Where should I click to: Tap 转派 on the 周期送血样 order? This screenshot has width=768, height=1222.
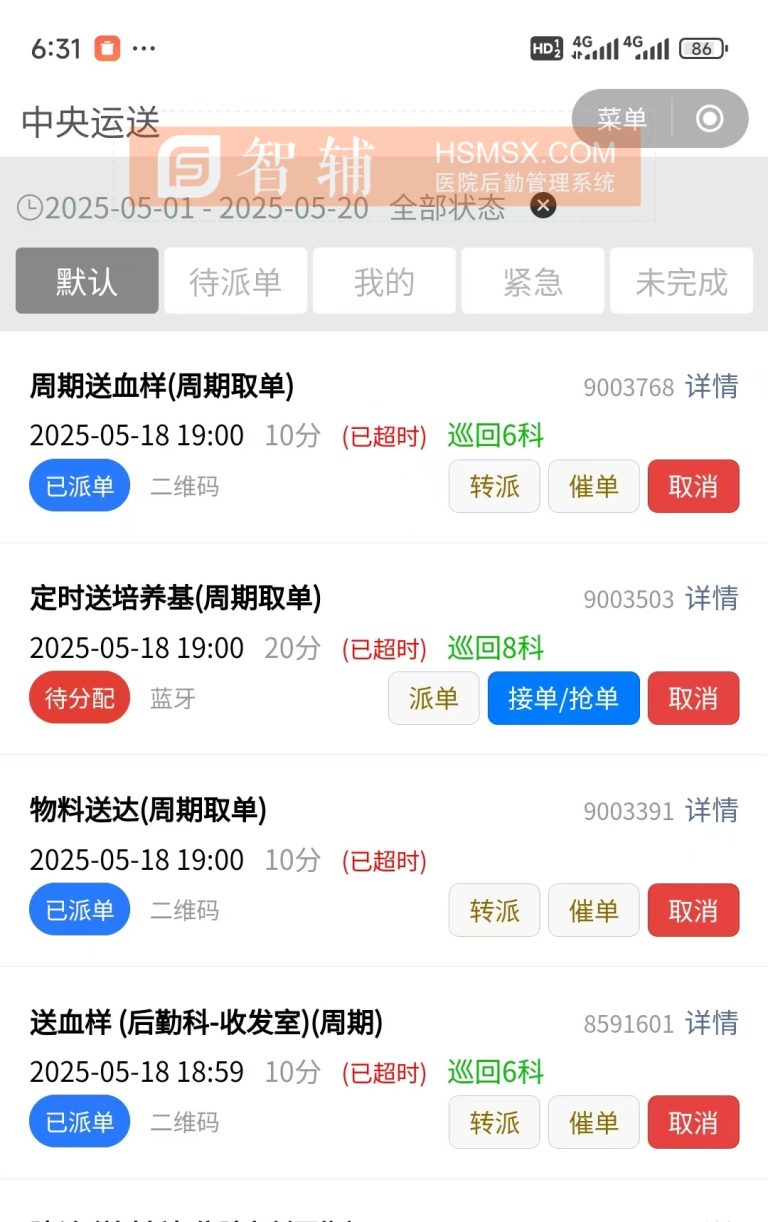pyautogui.click(x=494, y=486)
